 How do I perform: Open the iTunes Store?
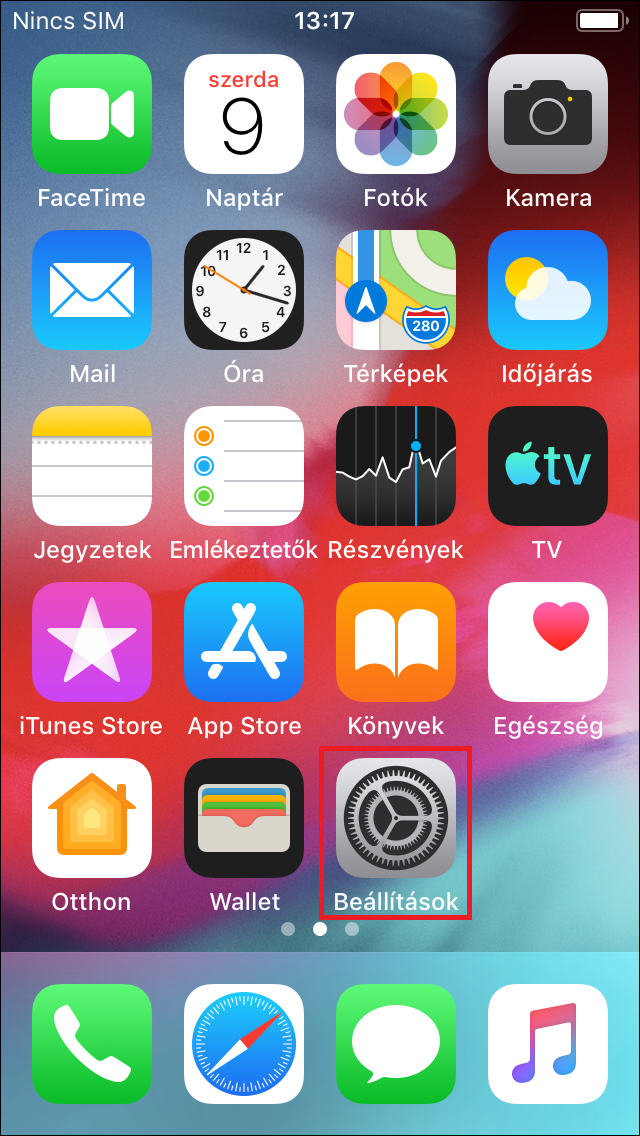click(x=92, y=642)
